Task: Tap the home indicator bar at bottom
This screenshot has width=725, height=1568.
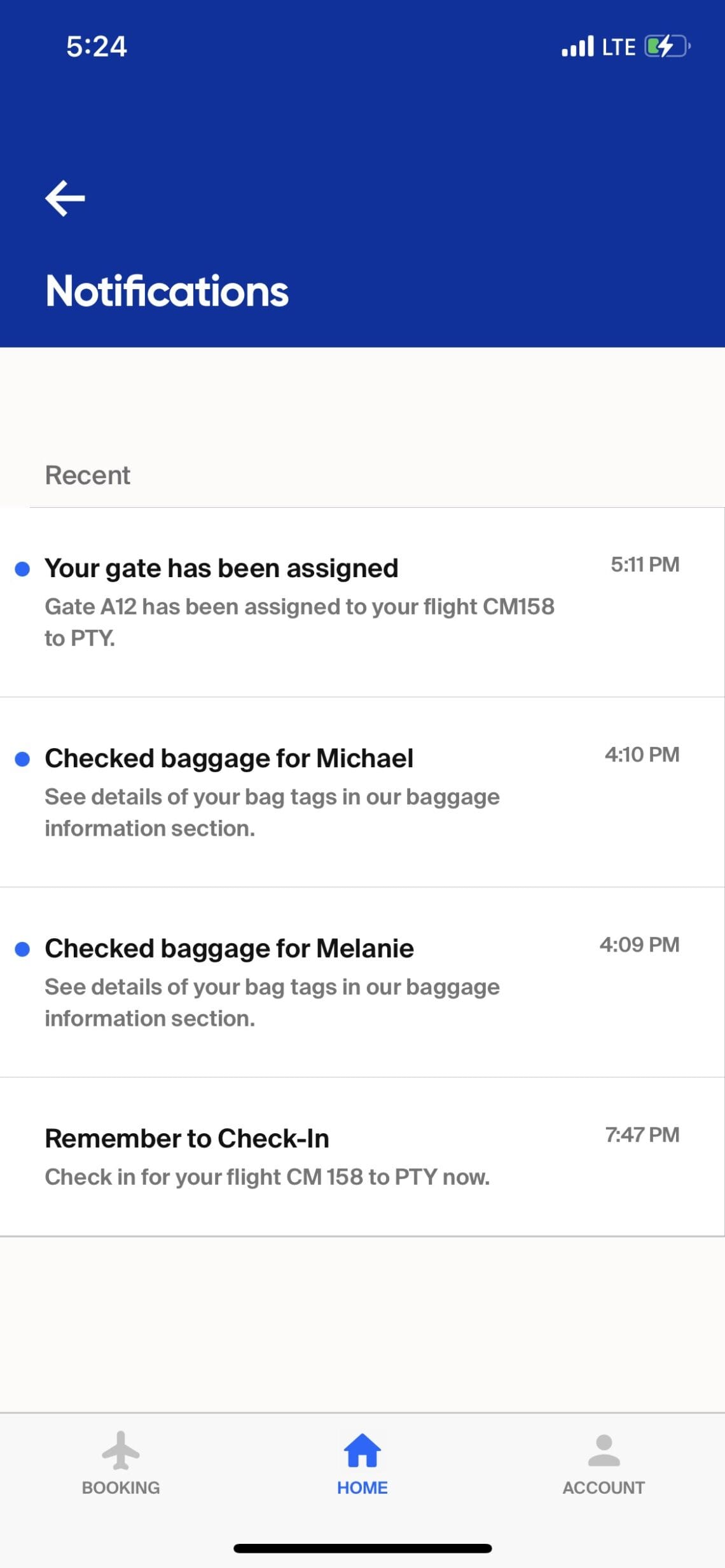Action: (362, 1548)
